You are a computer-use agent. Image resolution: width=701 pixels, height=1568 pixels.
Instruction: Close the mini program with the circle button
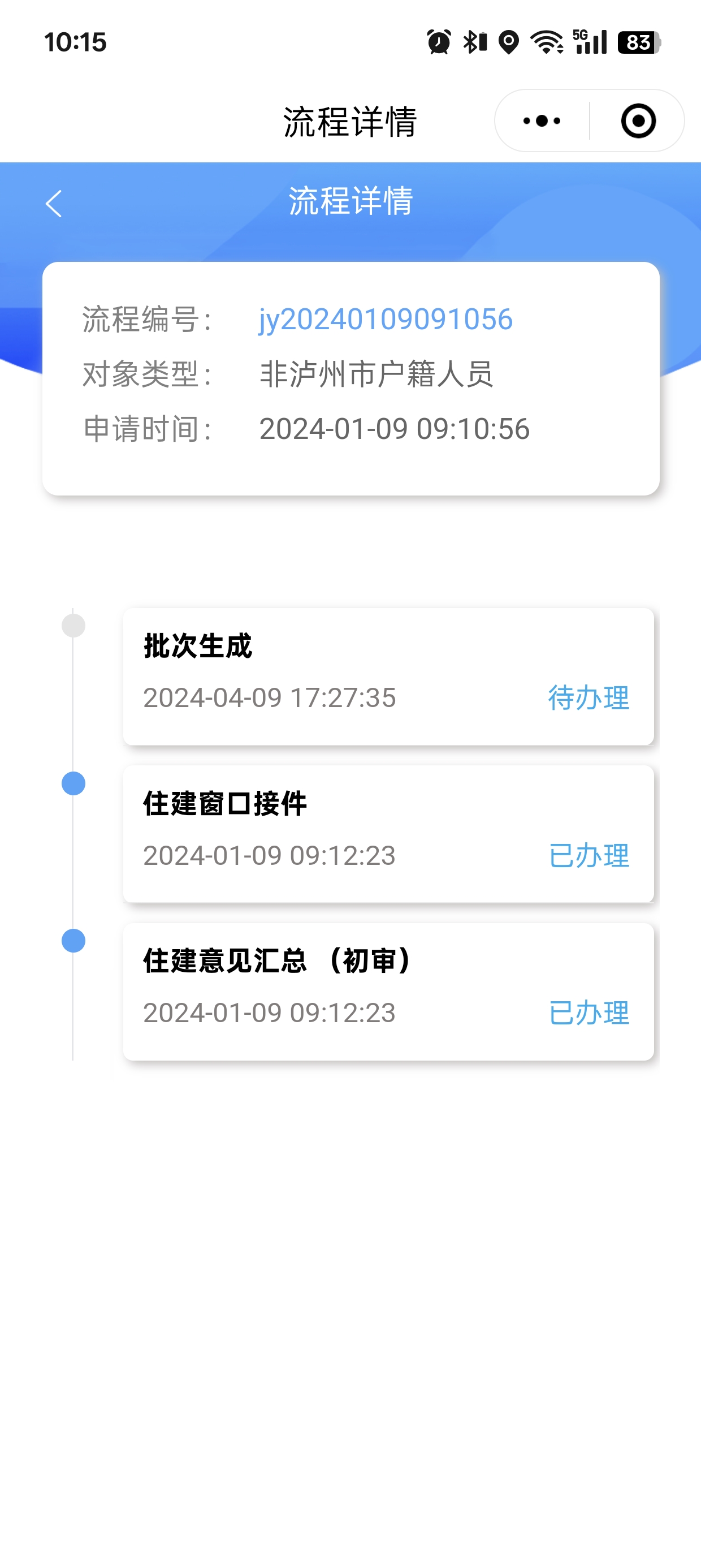tap(638, 120)
